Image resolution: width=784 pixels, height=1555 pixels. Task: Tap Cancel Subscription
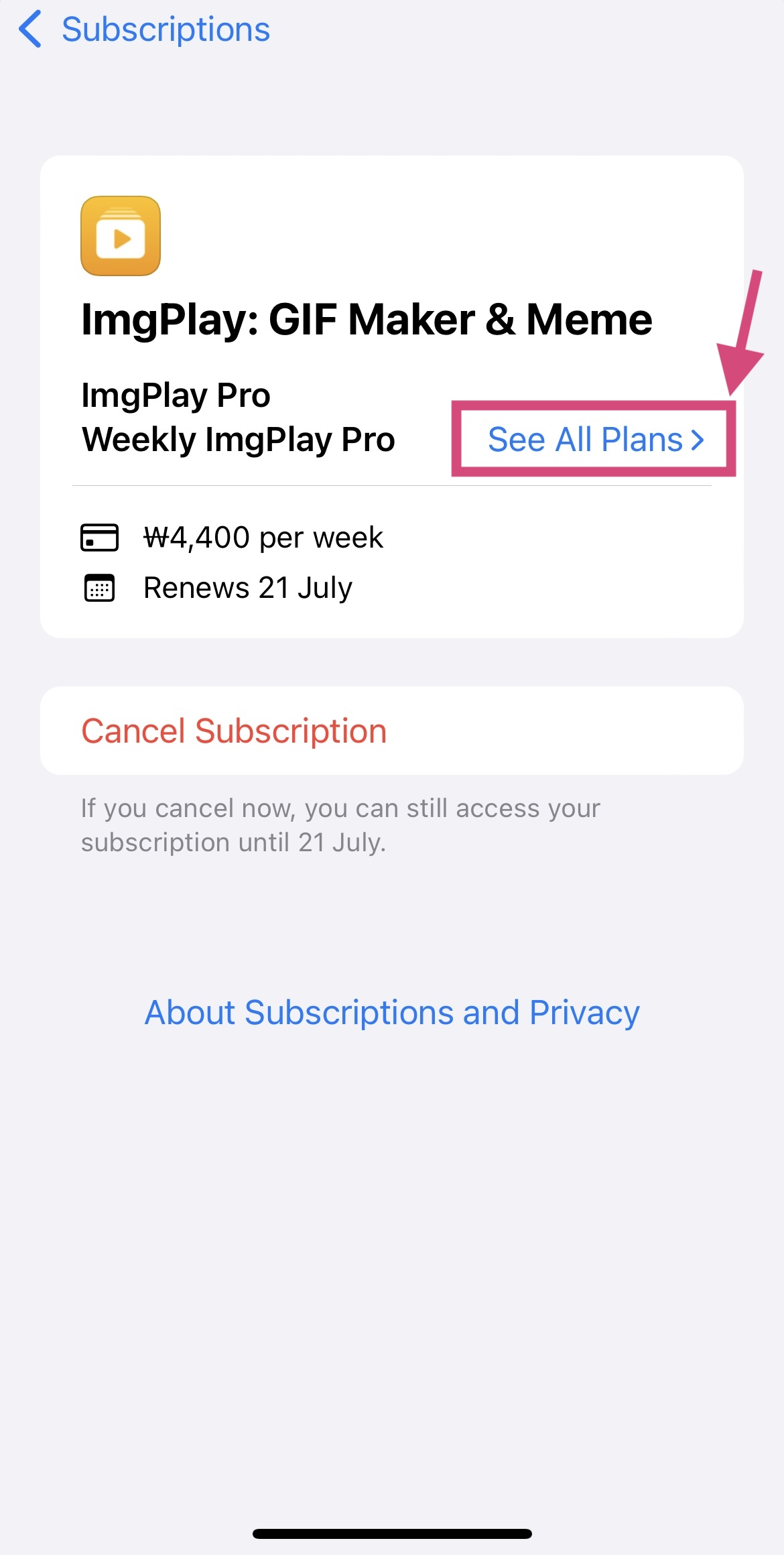pos(234,731)
